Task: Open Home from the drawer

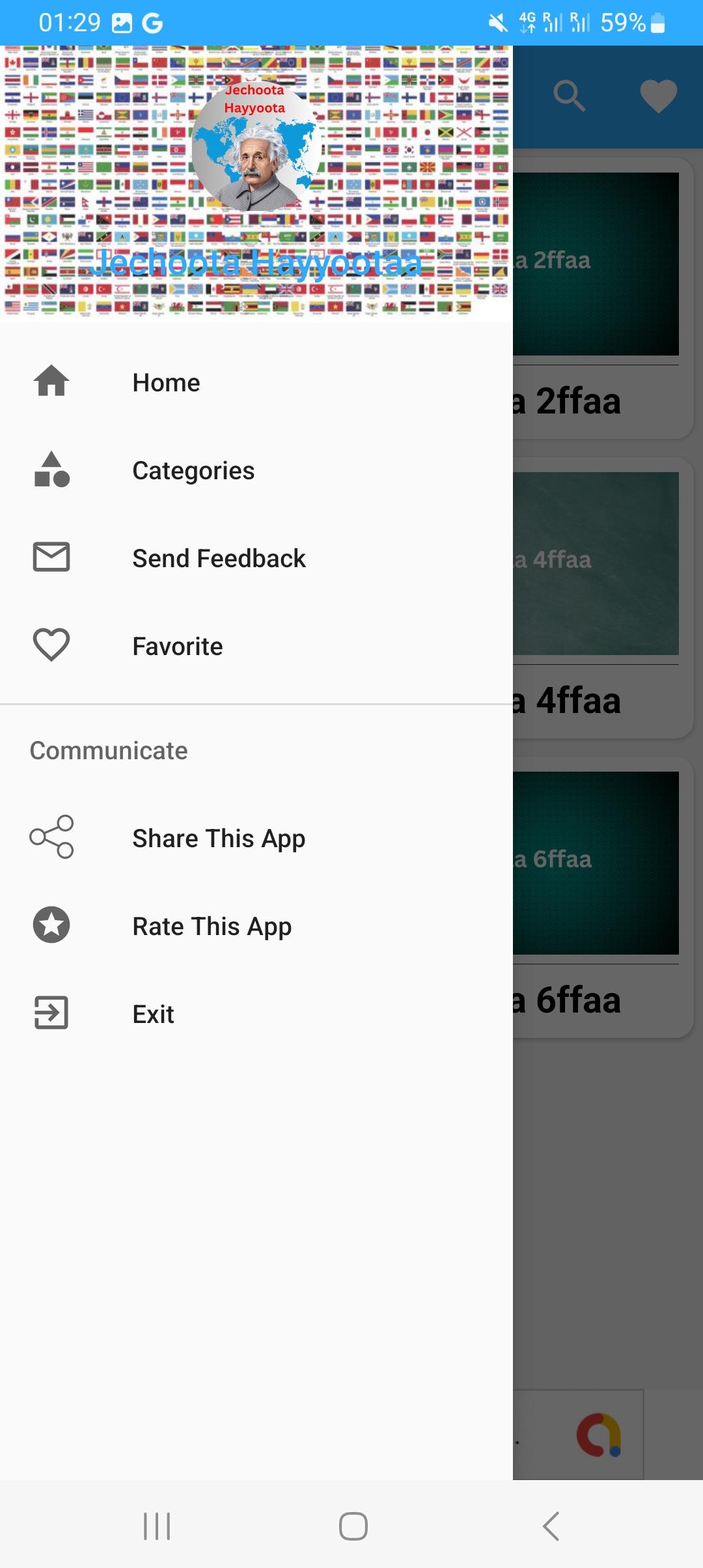Action: tap(256, 382)
